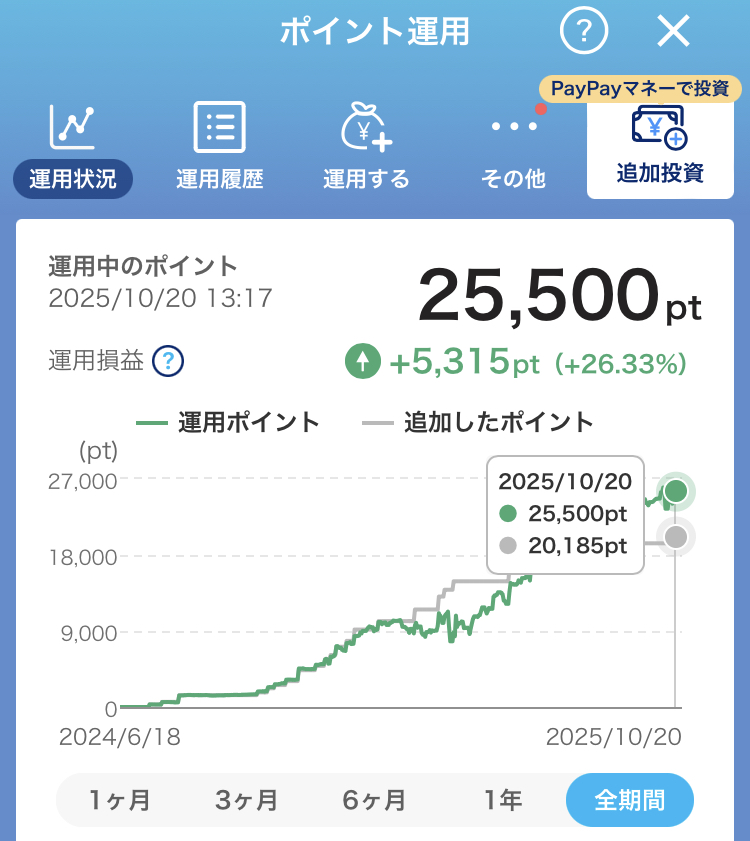Switch to the 運用状況 tab
Screen dimensions: 750x841
click(71, 147)
